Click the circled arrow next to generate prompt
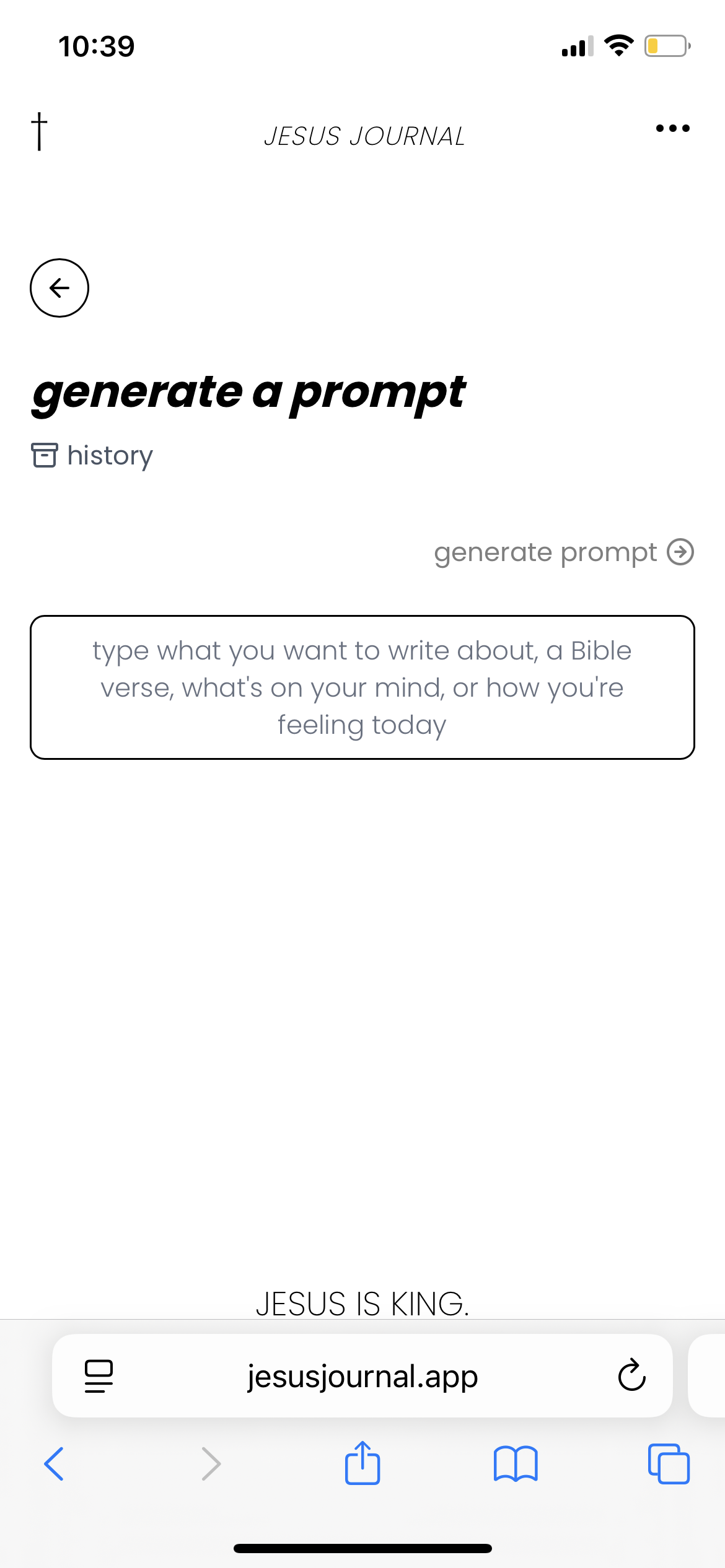Screen dimensions: 725x1568 coord(680,552)
